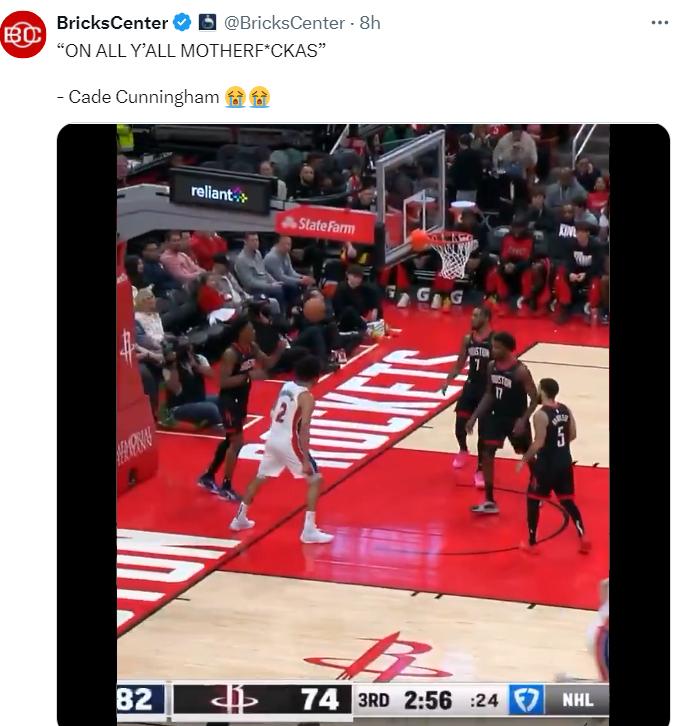Open BricksCenter's profile via the display name

click(x=112, y=22)
